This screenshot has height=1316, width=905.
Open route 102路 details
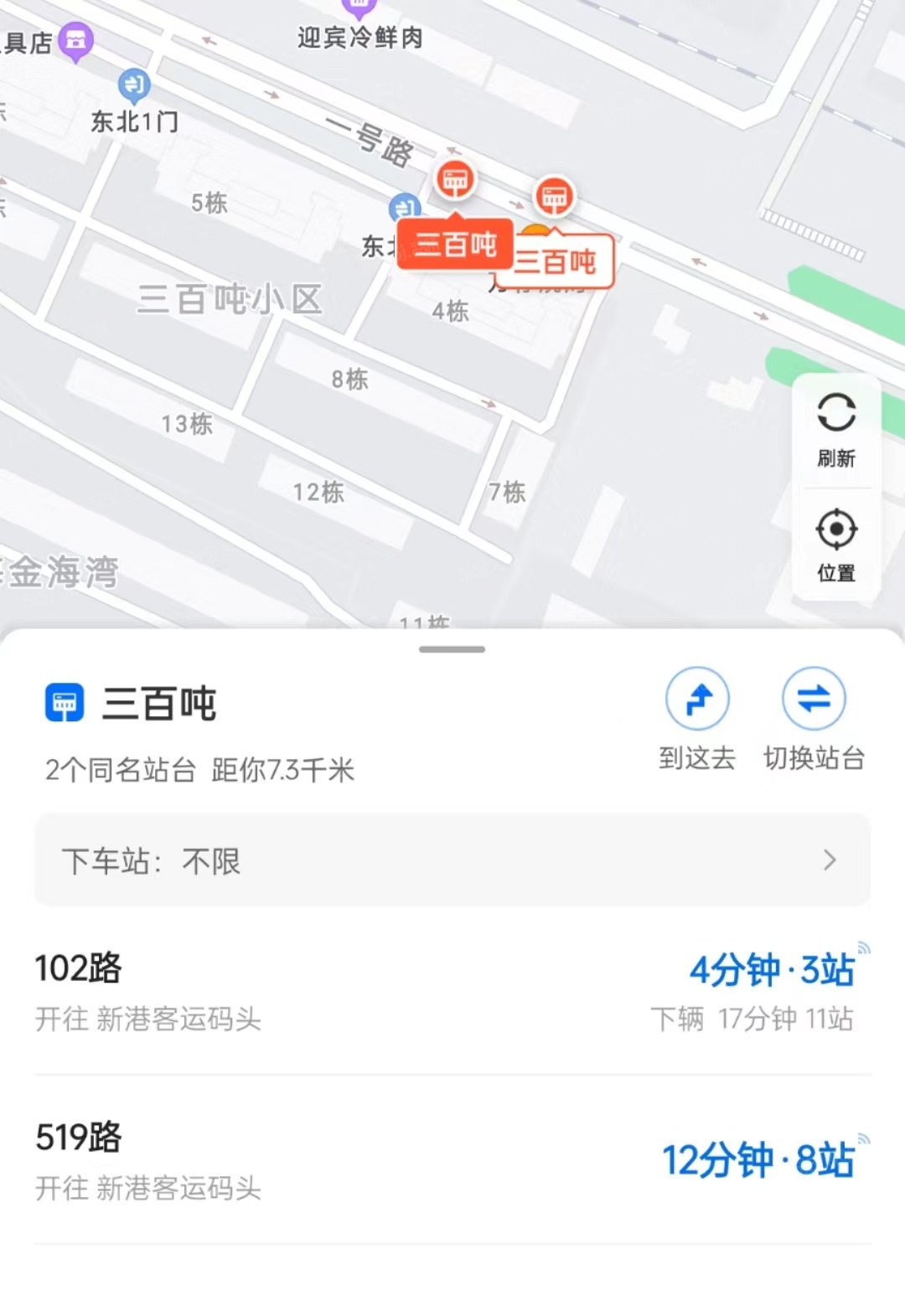pos(452,992)
